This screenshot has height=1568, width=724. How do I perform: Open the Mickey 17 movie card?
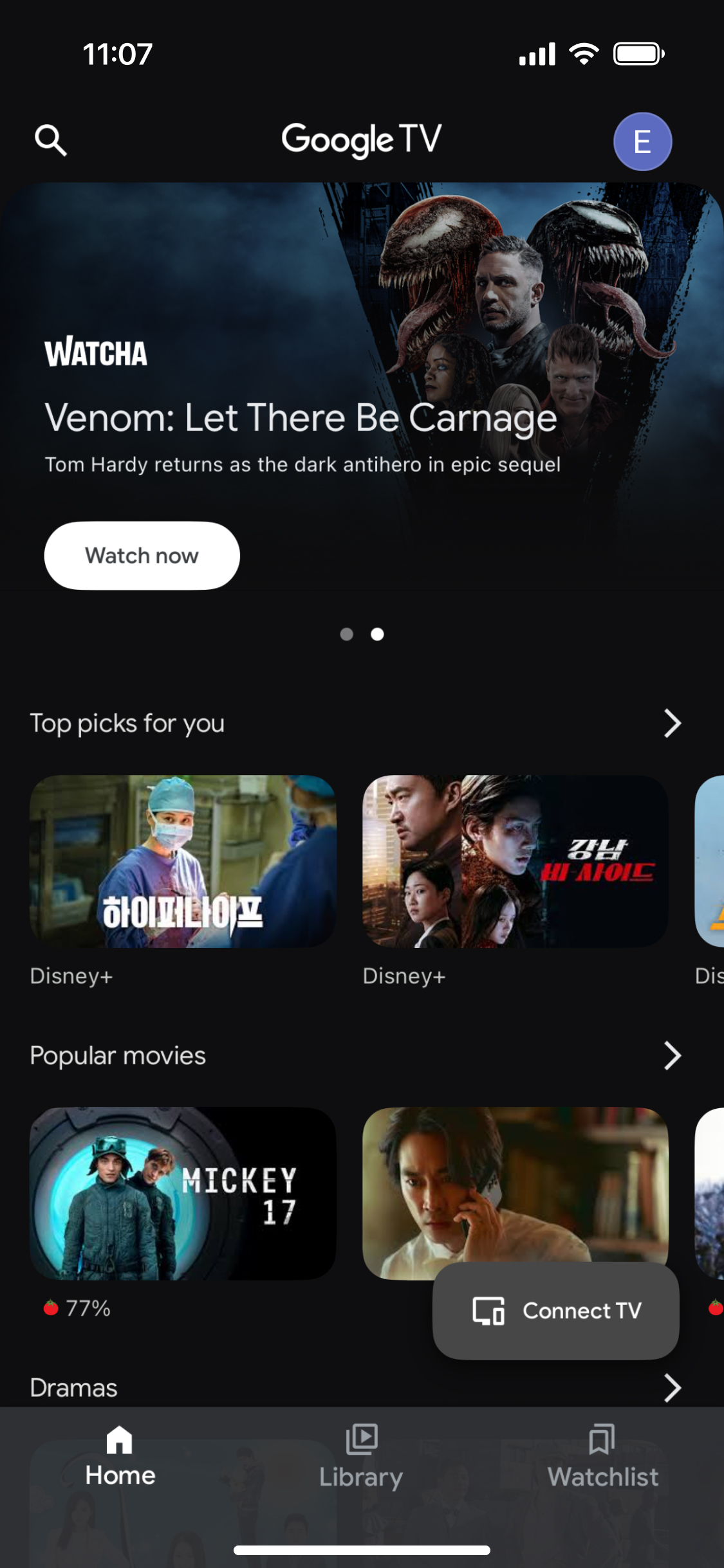(183, 1193)
